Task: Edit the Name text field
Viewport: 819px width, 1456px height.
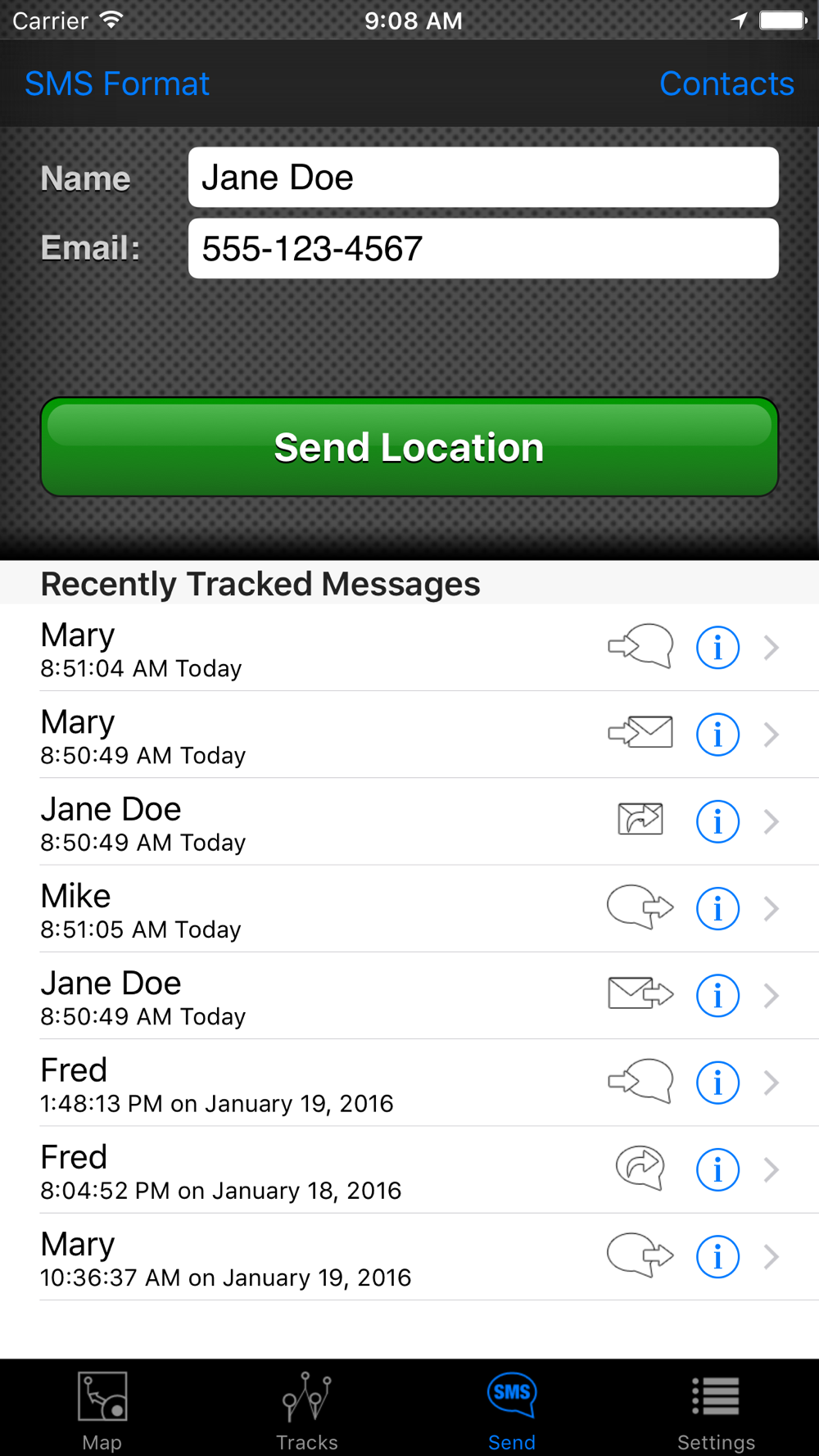Action: pyautogui.click(x=483, y=178)
